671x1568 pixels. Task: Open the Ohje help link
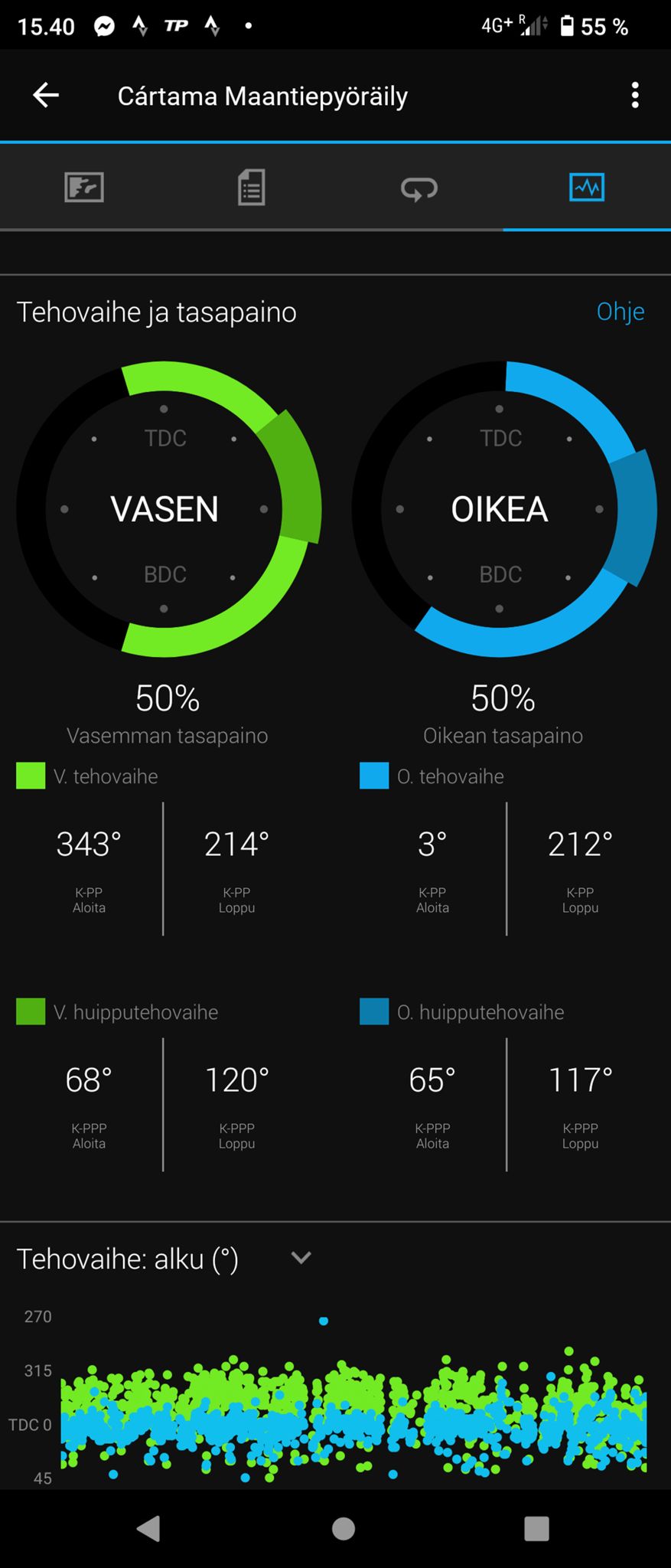620,312
